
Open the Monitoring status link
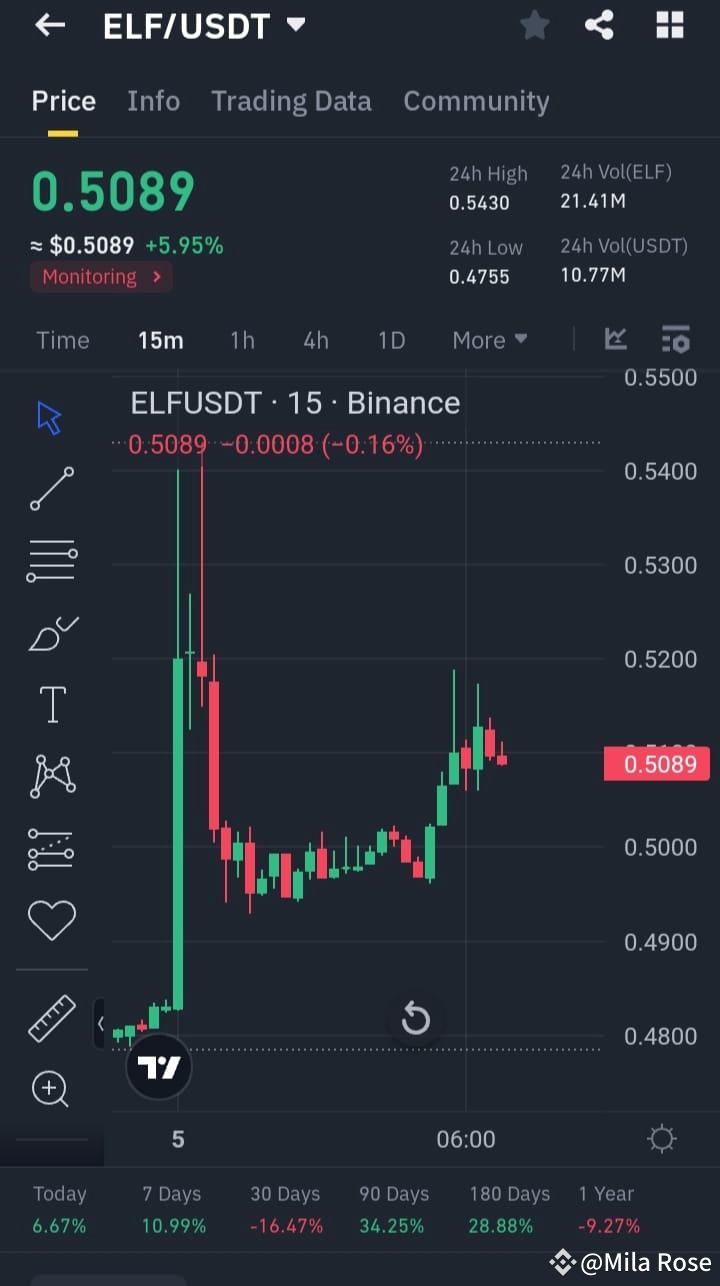tap(100, 277)
